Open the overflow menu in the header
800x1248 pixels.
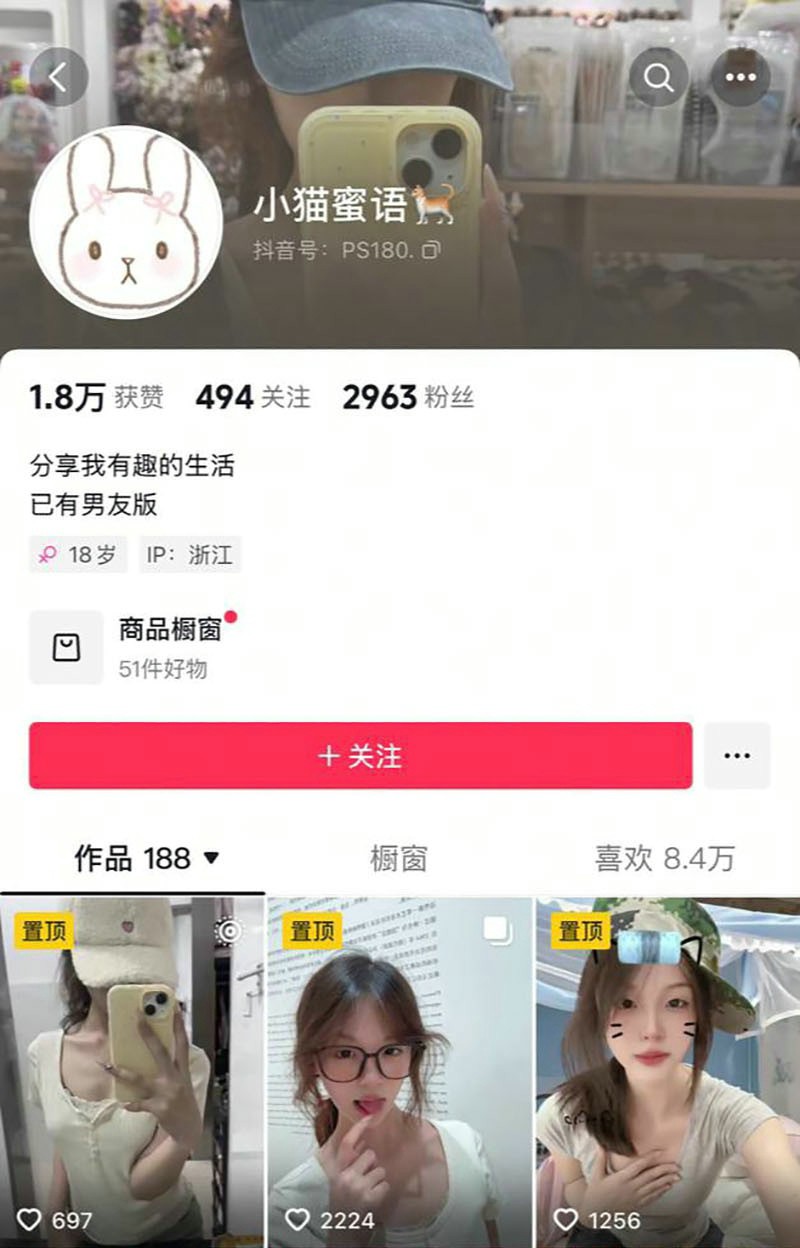[741, 77]
